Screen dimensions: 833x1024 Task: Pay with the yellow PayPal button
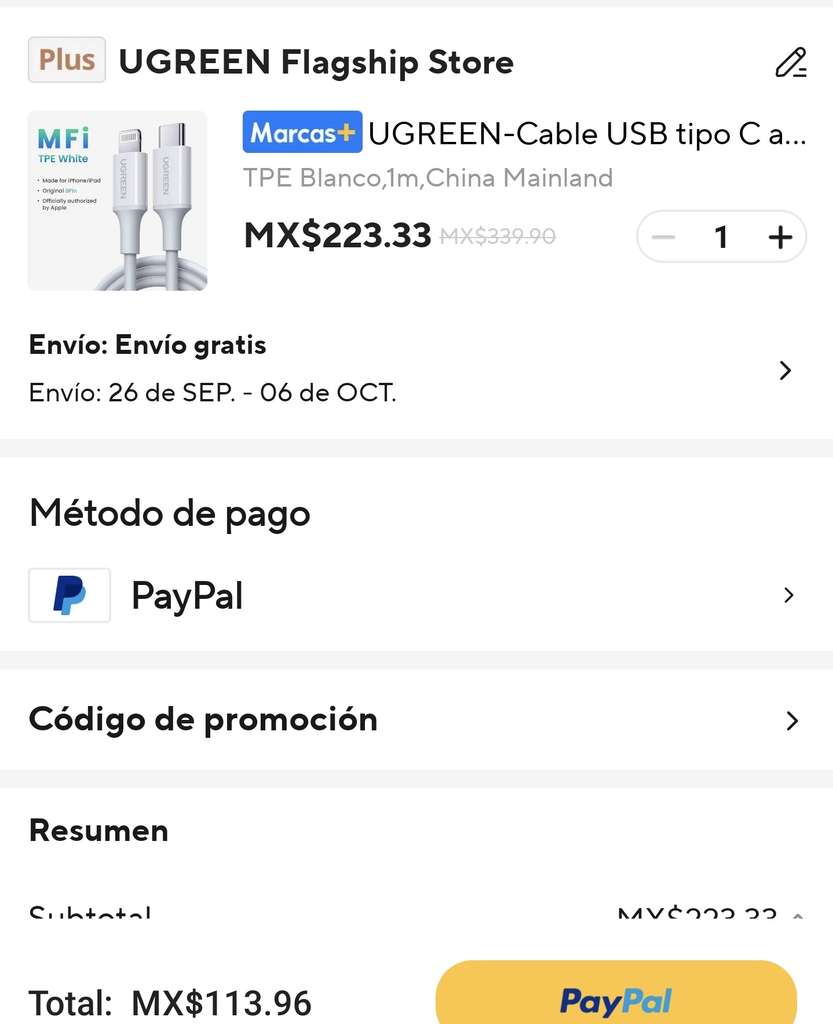[616, 994]
